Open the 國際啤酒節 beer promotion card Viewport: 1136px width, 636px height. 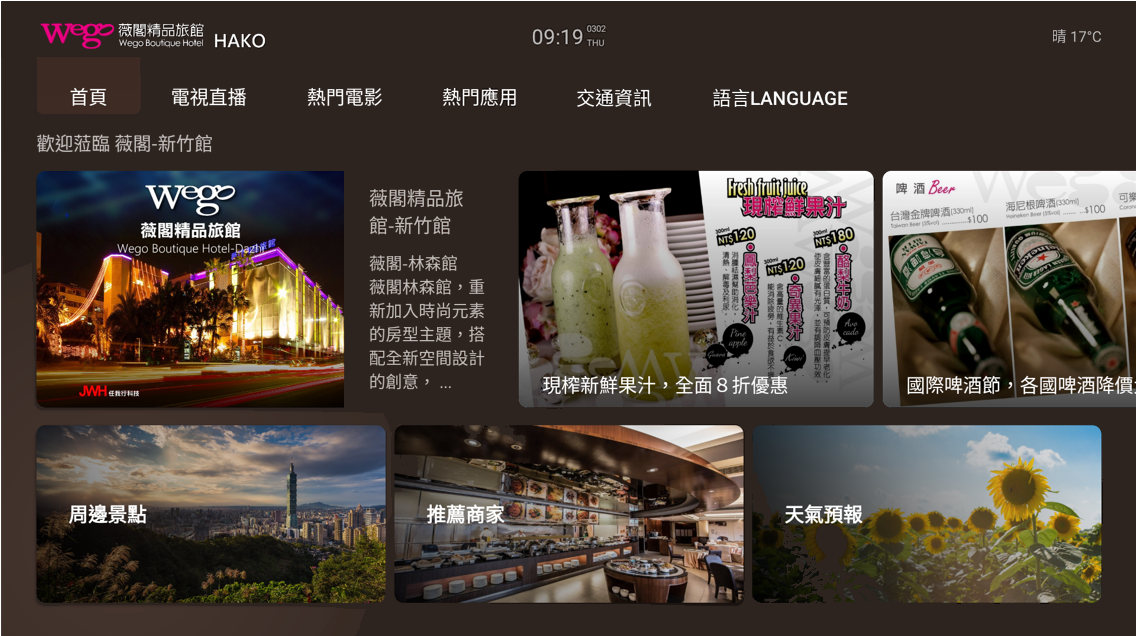[1008, 289]
